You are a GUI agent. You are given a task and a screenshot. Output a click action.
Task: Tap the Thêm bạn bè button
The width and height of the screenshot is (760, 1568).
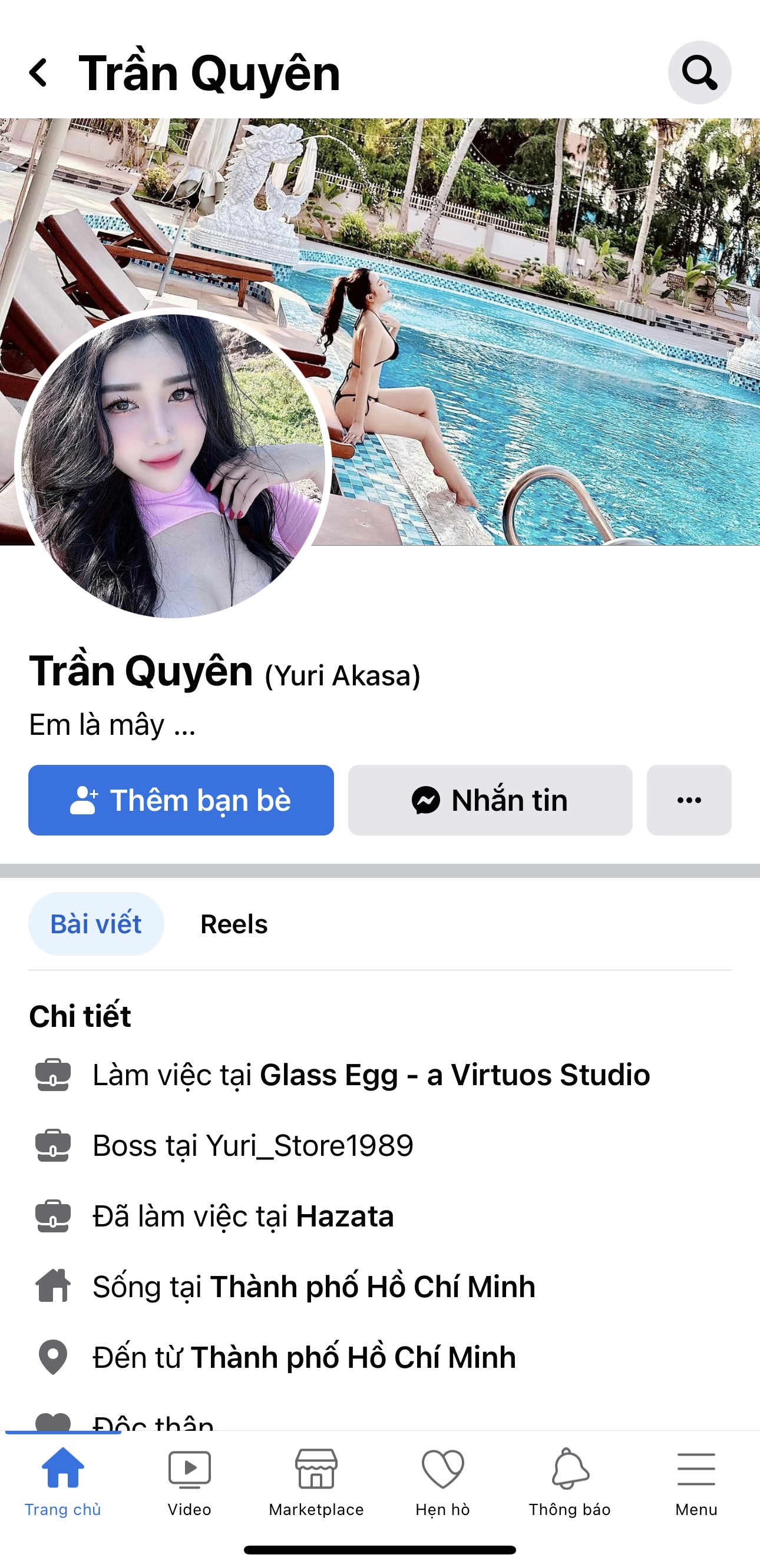pyautogui.click(x=181, y=800)
